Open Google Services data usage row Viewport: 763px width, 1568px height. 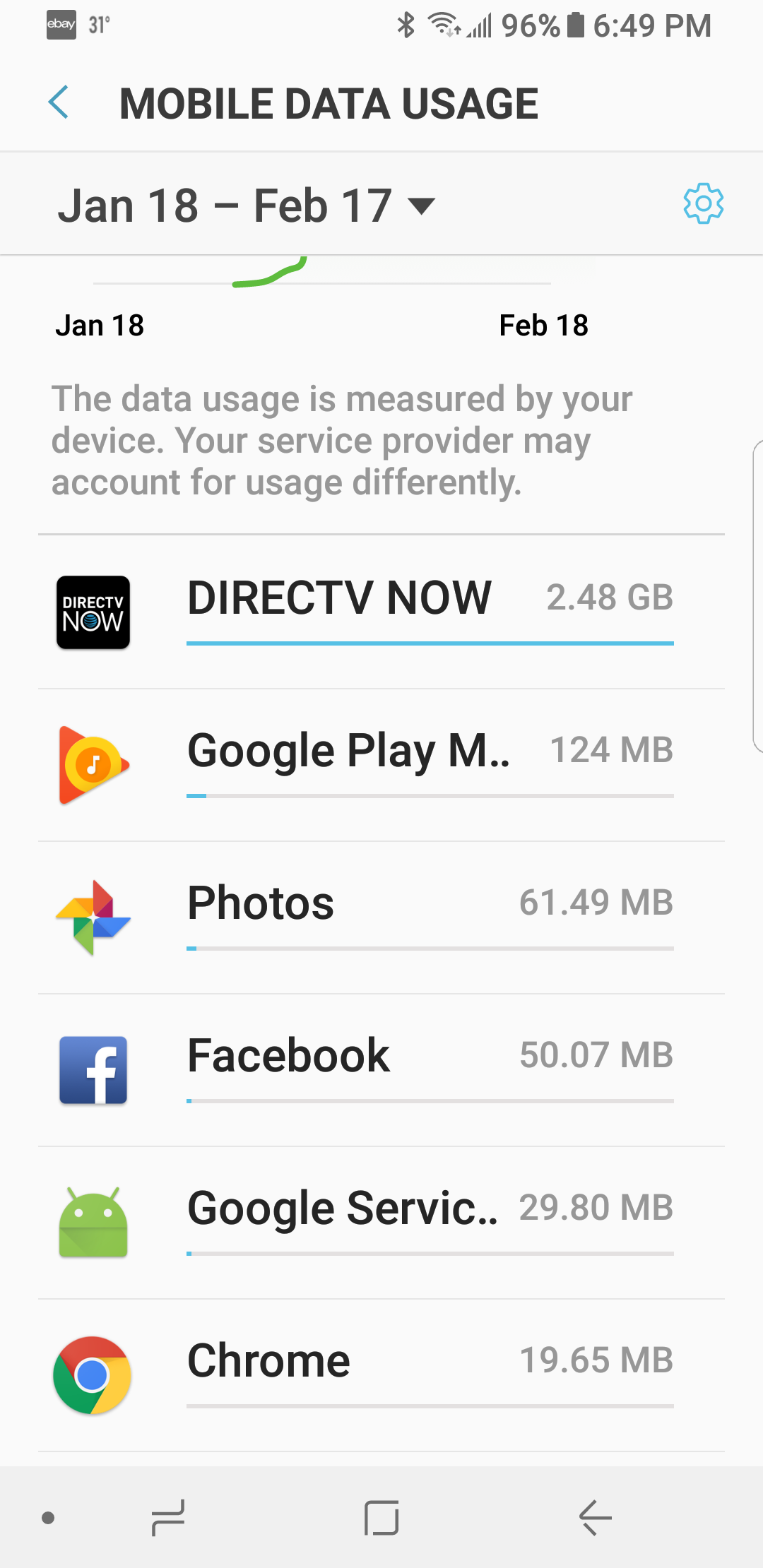[381, 1222]
